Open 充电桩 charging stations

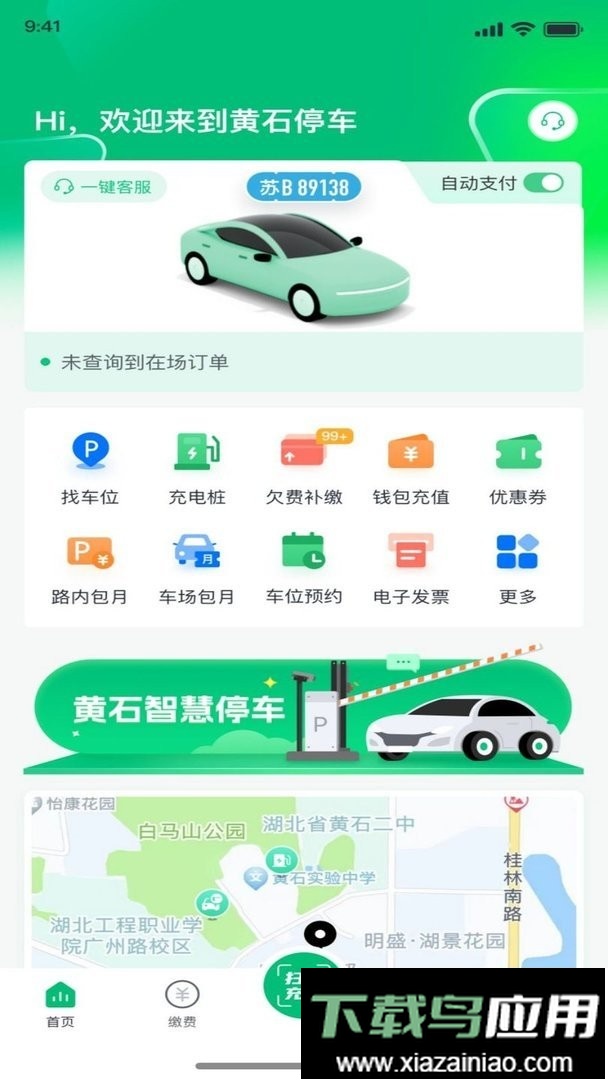click(x=196, y=468)
